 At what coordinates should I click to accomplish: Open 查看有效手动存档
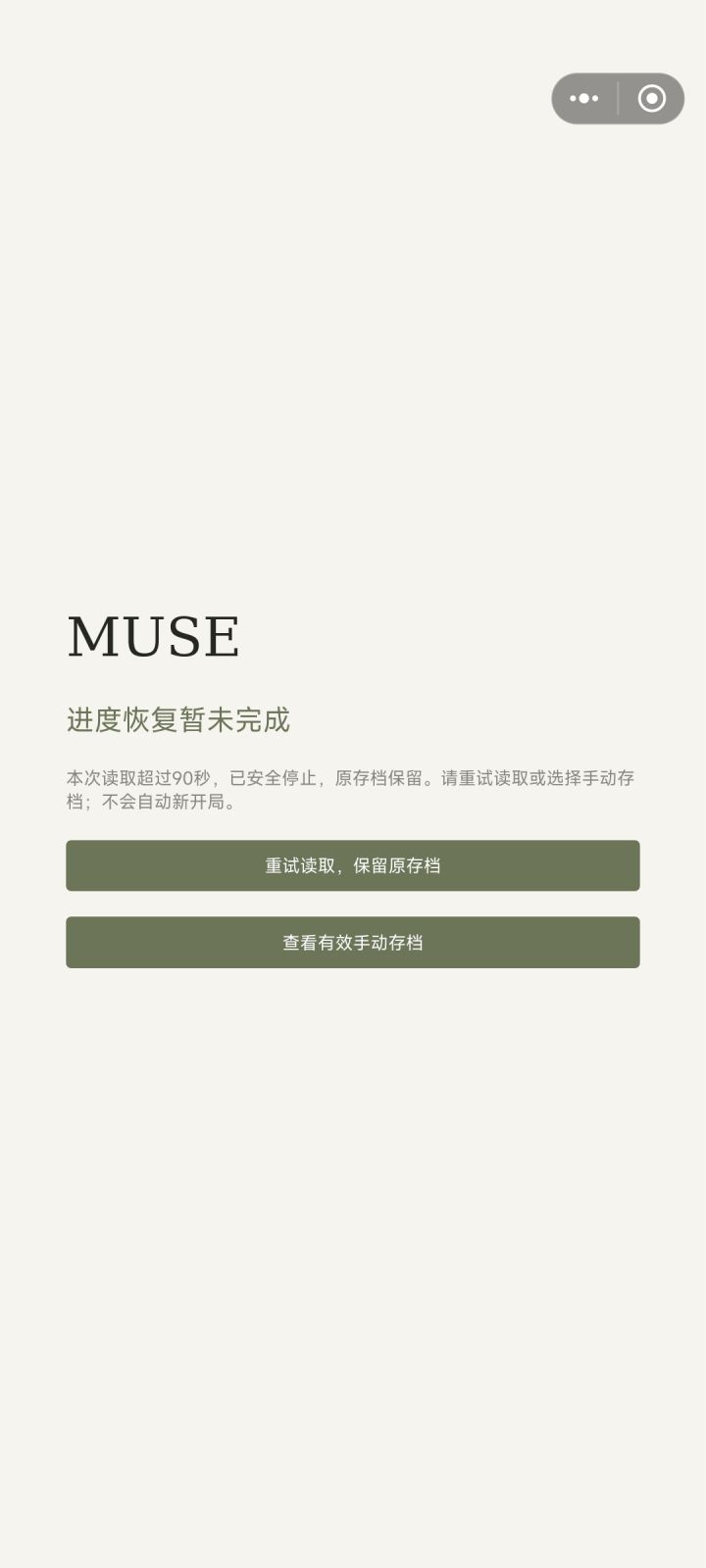coord(353,943)
